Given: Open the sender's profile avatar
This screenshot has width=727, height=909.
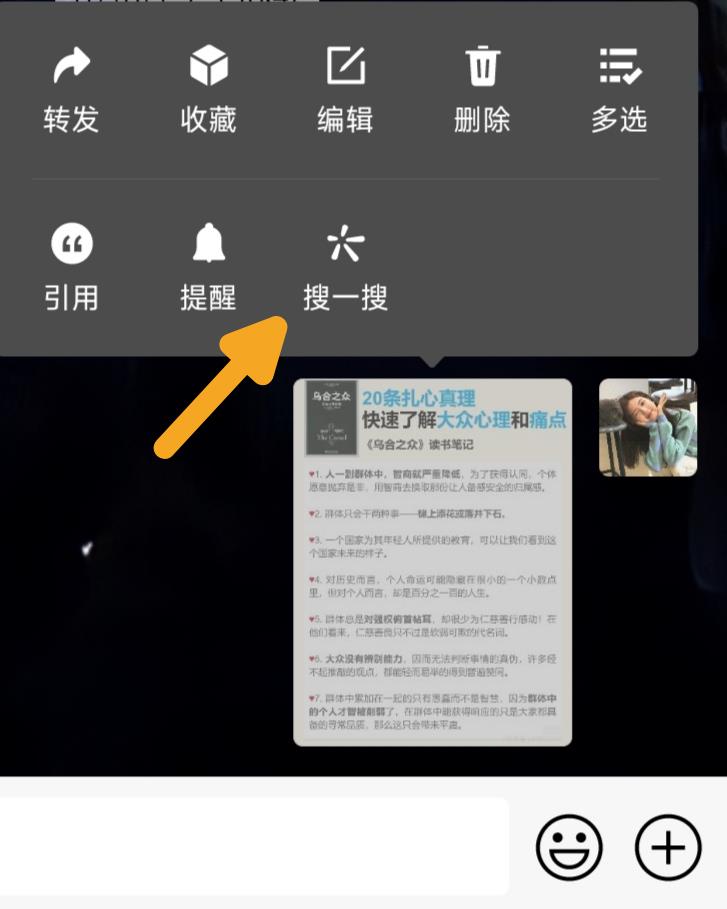Looking at the screenshot, I should pos(647,427).
